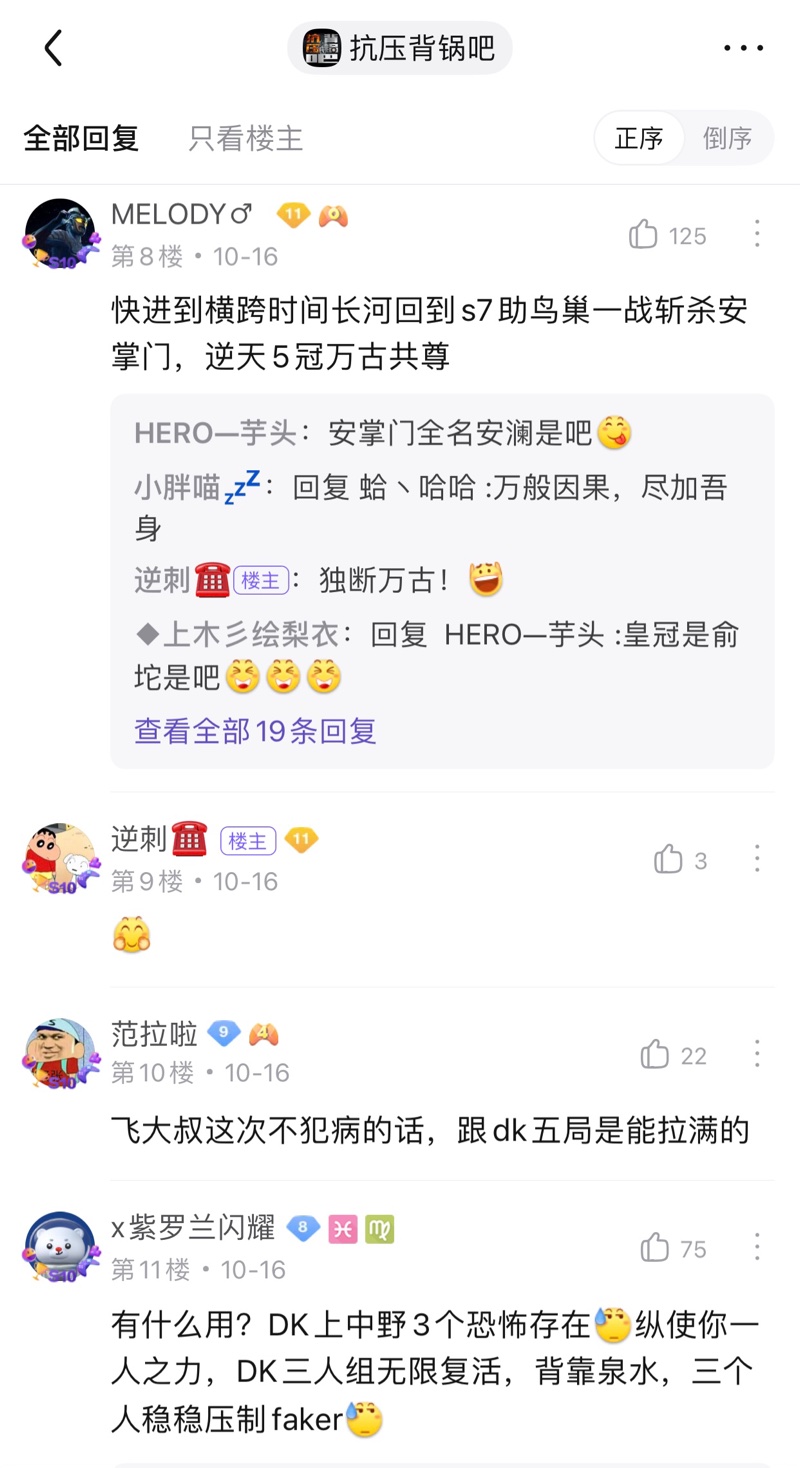Switch to the 全部回复 tab
This screenshot has height=1468, width=800.
(x=81, y=138)
